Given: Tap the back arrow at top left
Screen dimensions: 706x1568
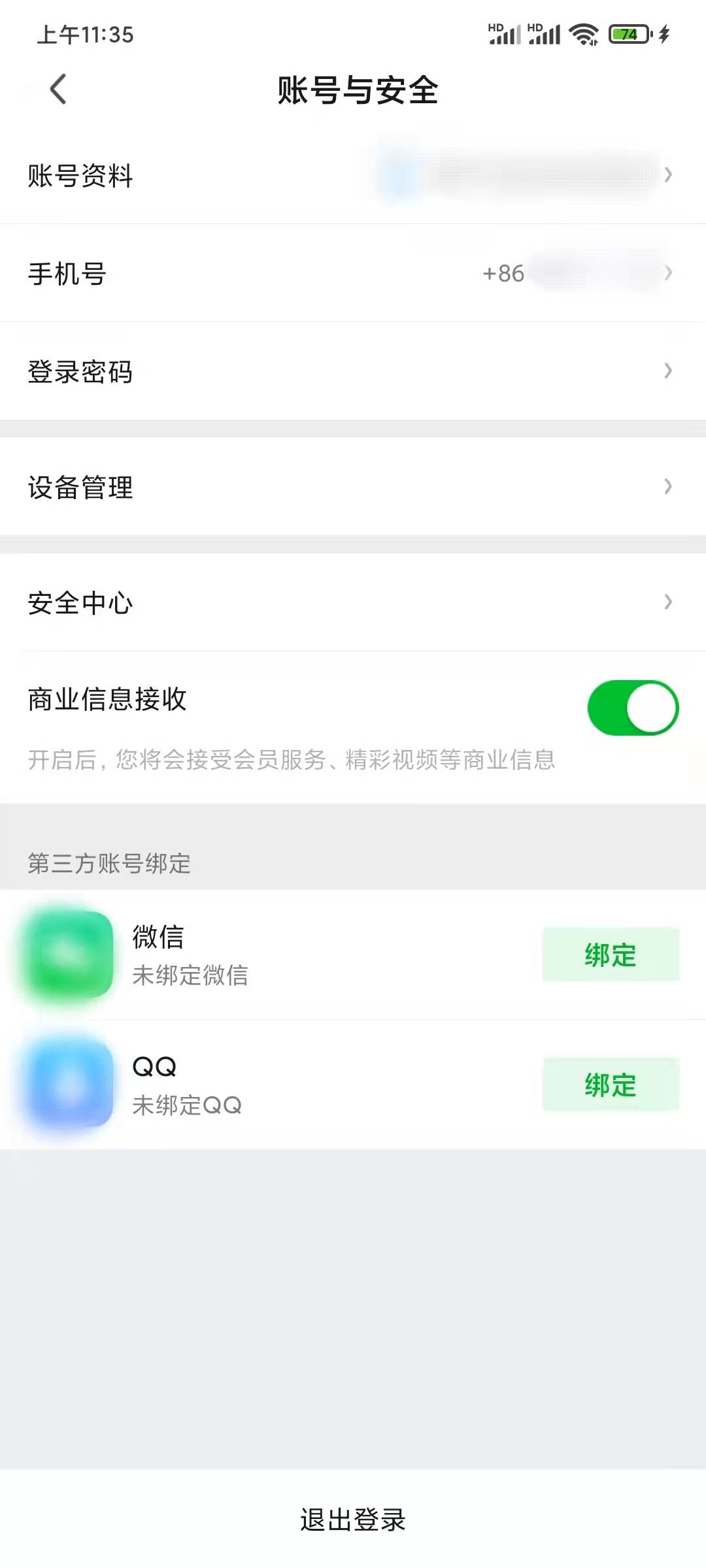Looking at the screenshot, I should (58, 90).
